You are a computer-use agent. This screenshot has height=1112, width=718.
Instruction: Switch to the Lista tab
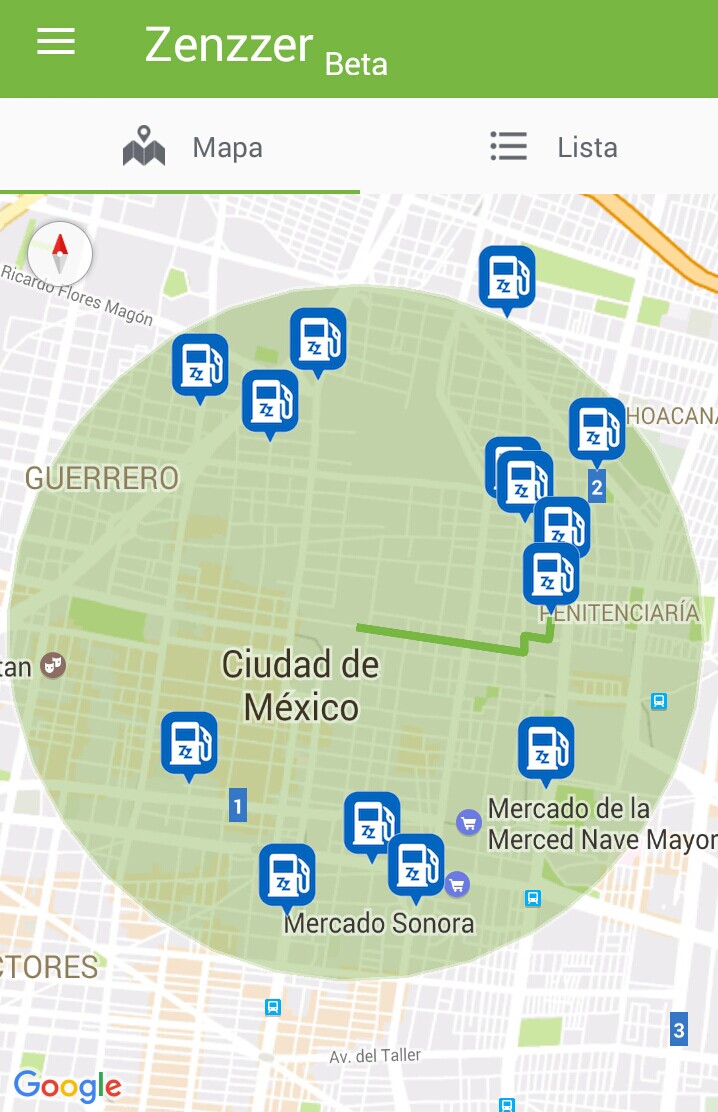(x=553, y=148)
